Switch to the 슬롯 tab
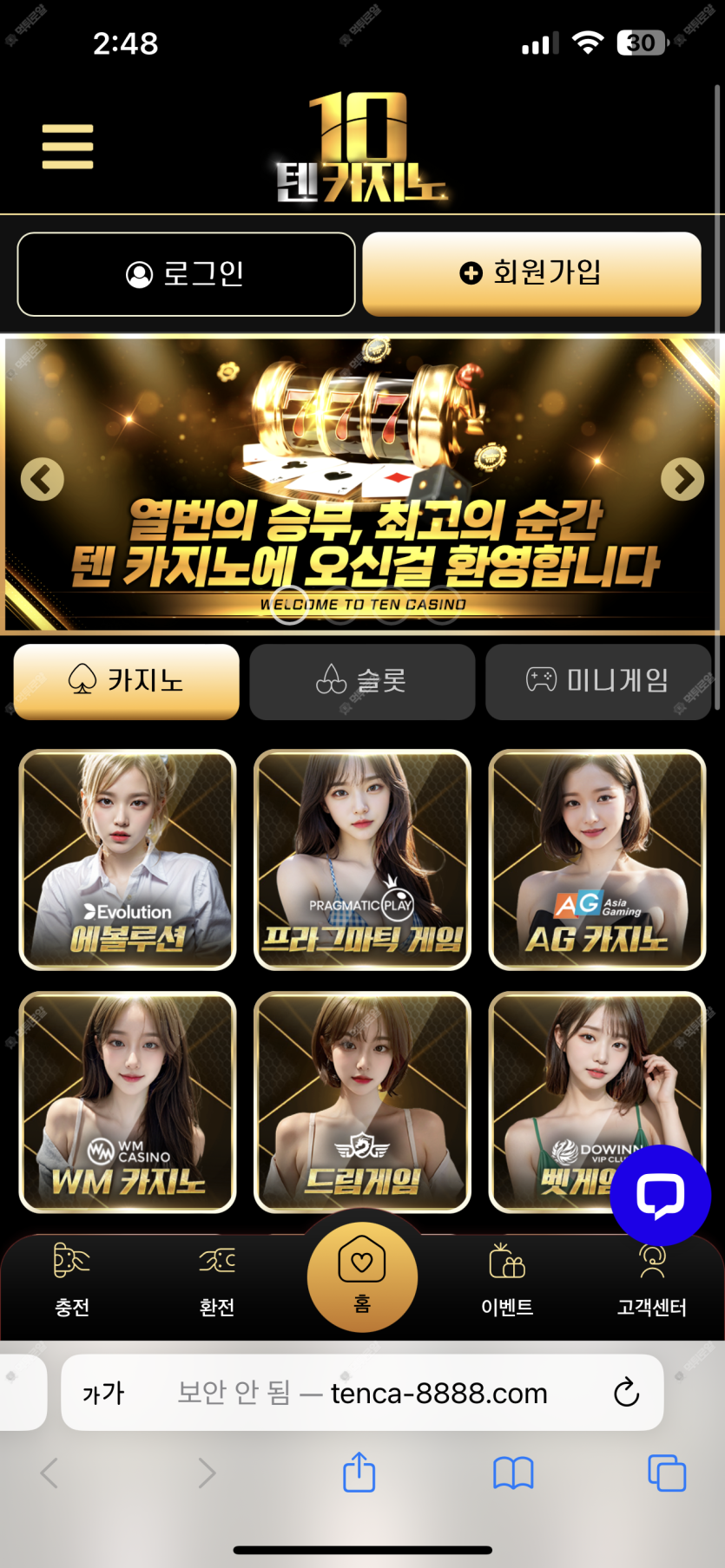Screen dimensions: 725x1568 362,681
